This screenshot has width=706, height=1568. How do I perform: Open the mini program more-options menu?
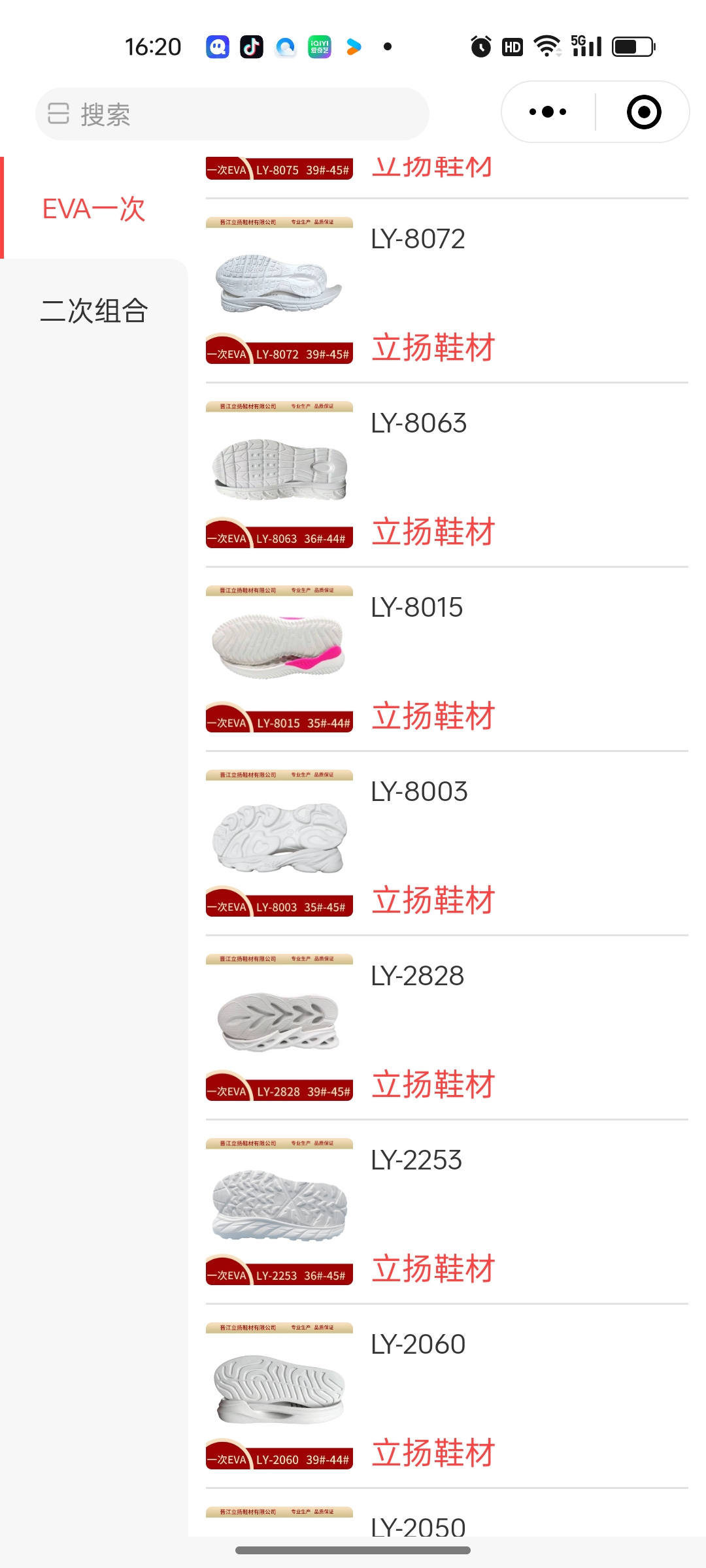tap(548, 112)
